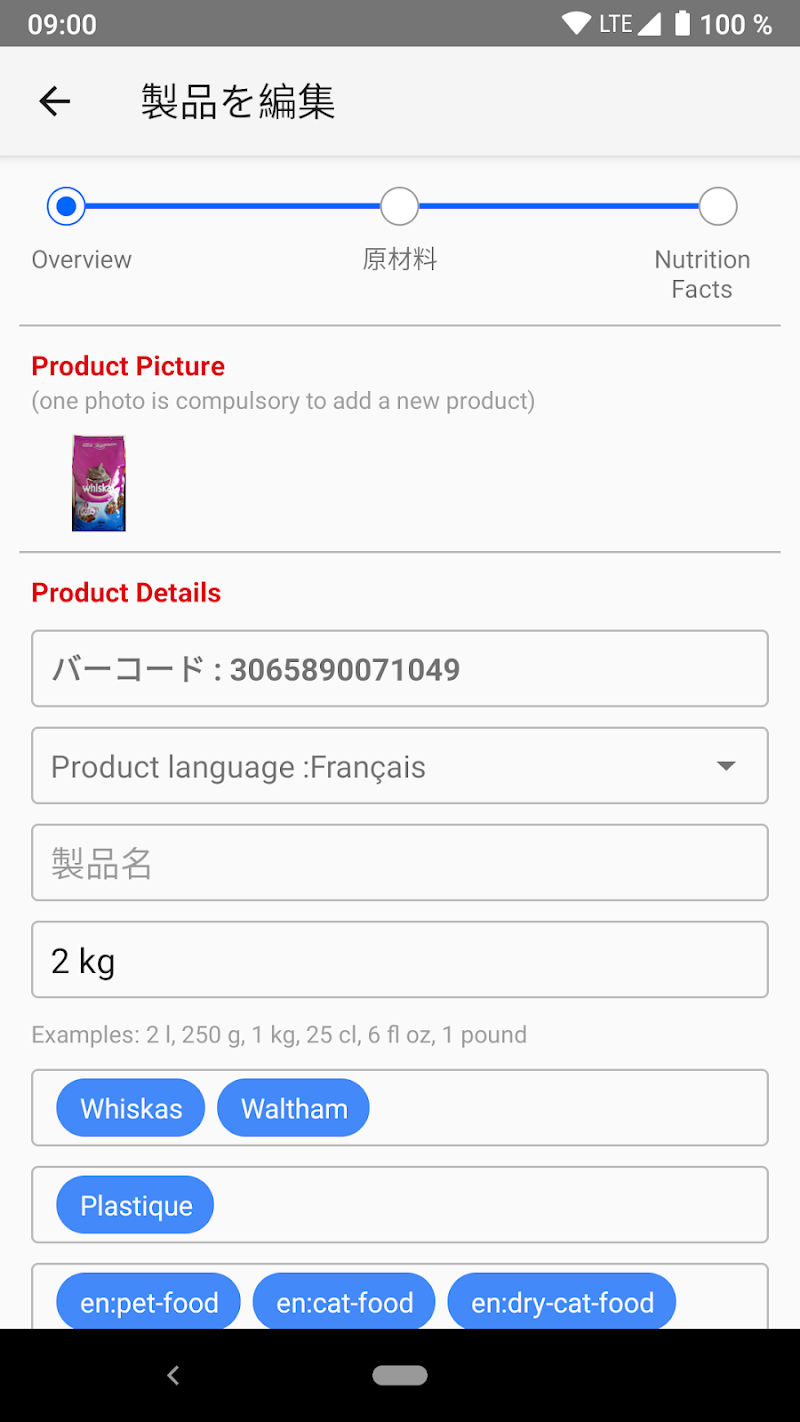Select the Waltham brand chip
The width and height of the screenshot is (800, 1422).
pos(293,1108)
